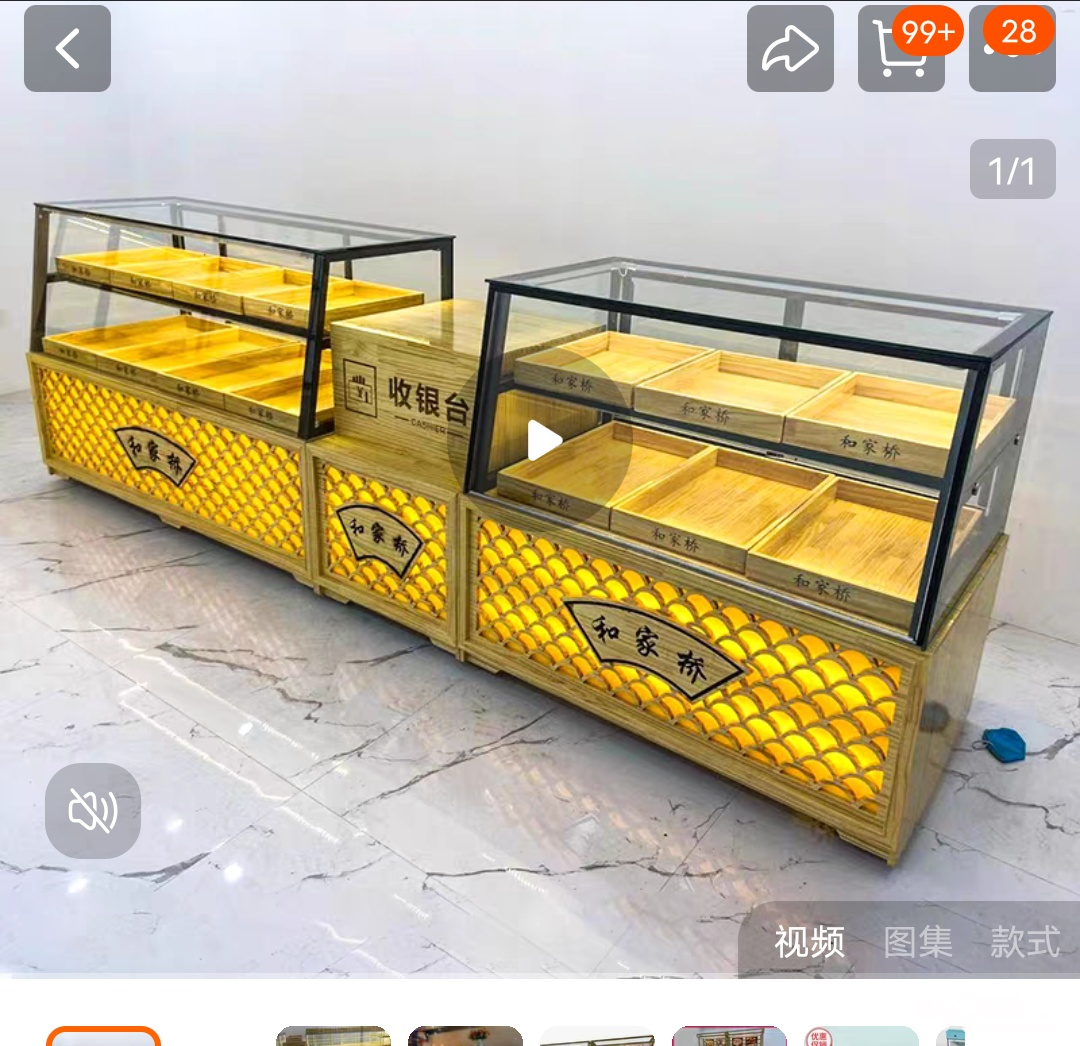Switch to the 款式 tab
Viewport: 1080px width, 1046px height.
[x=1025, y=942]
